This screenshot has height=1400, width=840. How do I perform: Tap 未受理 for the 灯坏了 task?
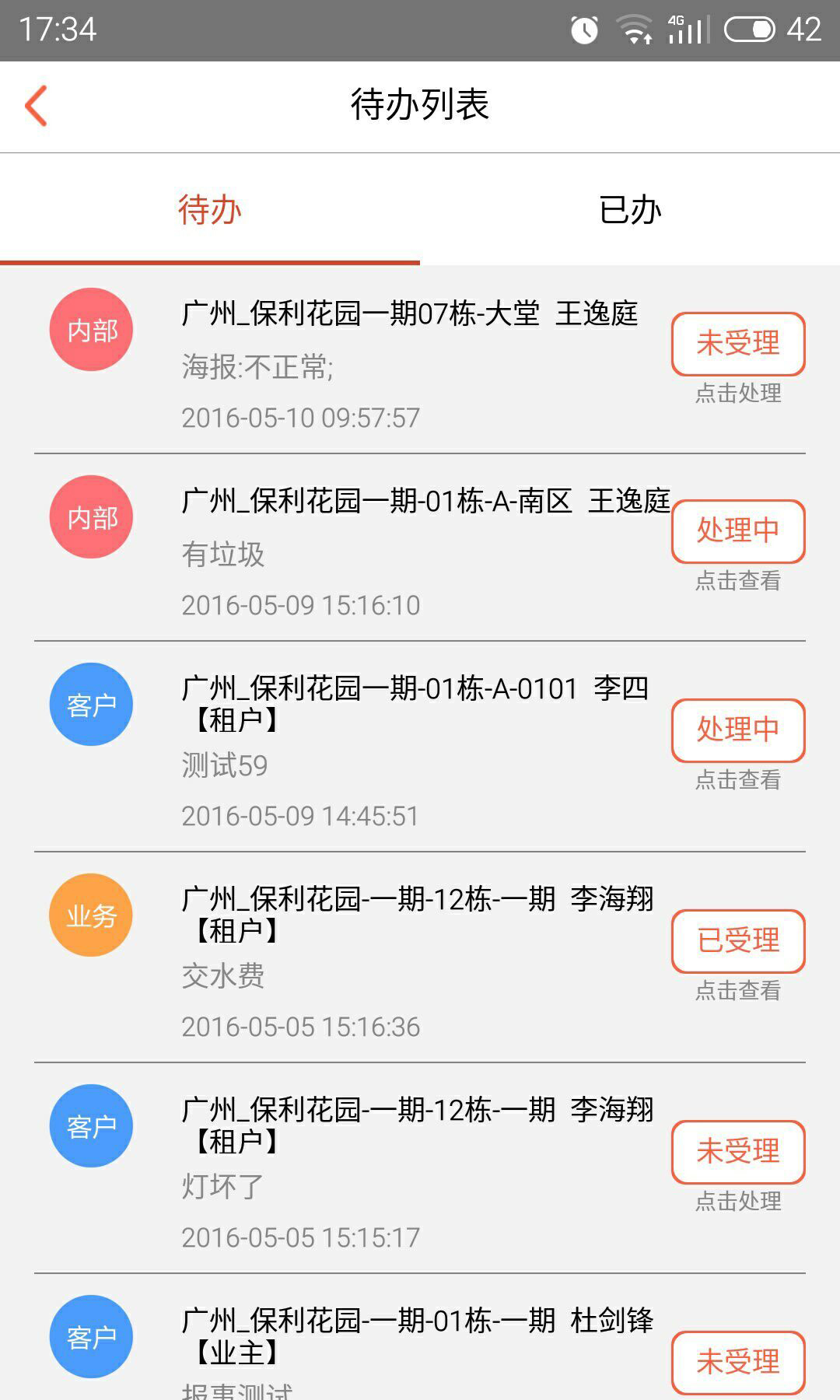[x=737, y=1152]
